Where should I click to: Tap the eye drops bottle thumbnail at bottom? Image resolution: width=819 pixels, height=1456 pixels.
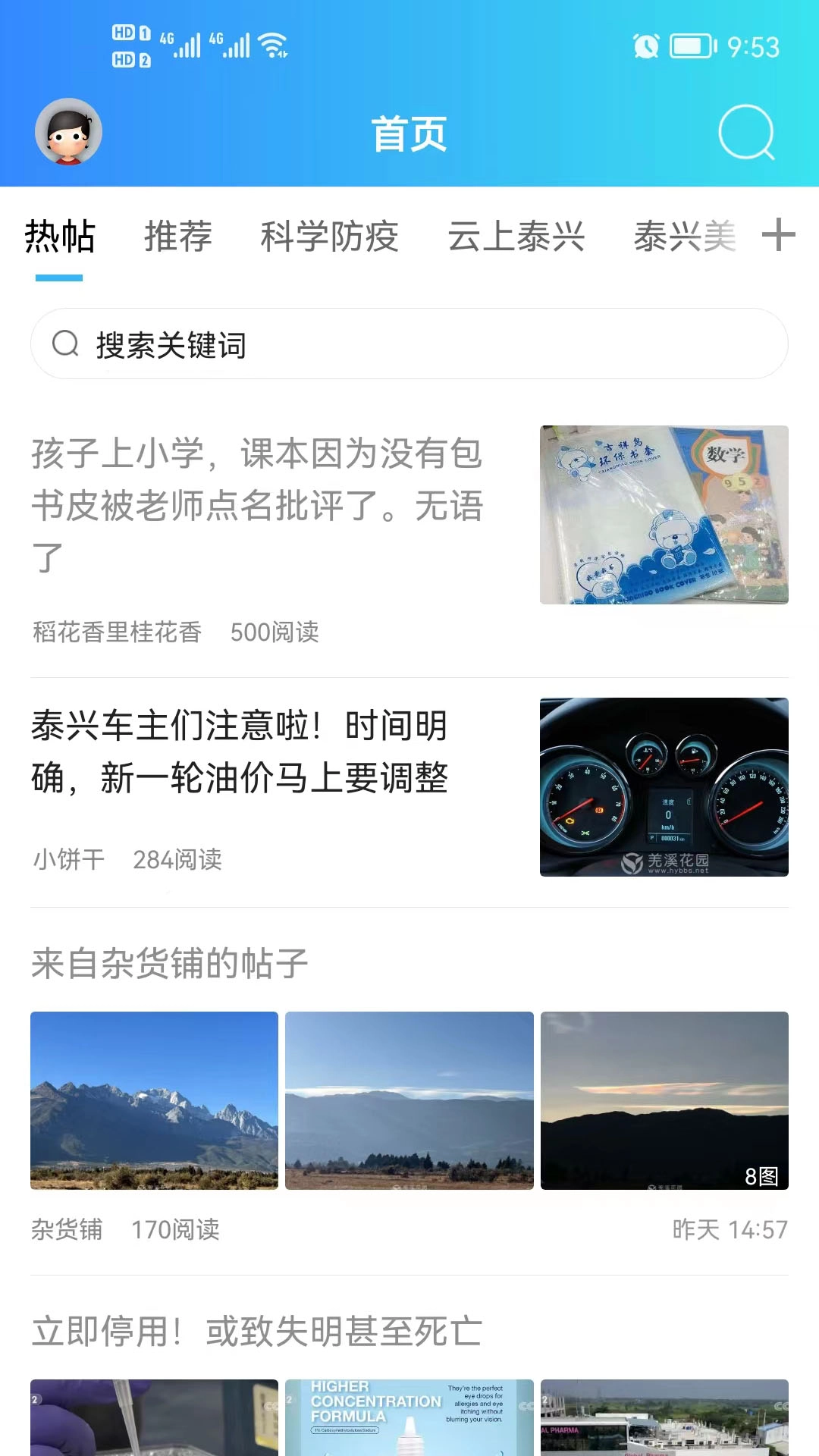click(409, 1418)
